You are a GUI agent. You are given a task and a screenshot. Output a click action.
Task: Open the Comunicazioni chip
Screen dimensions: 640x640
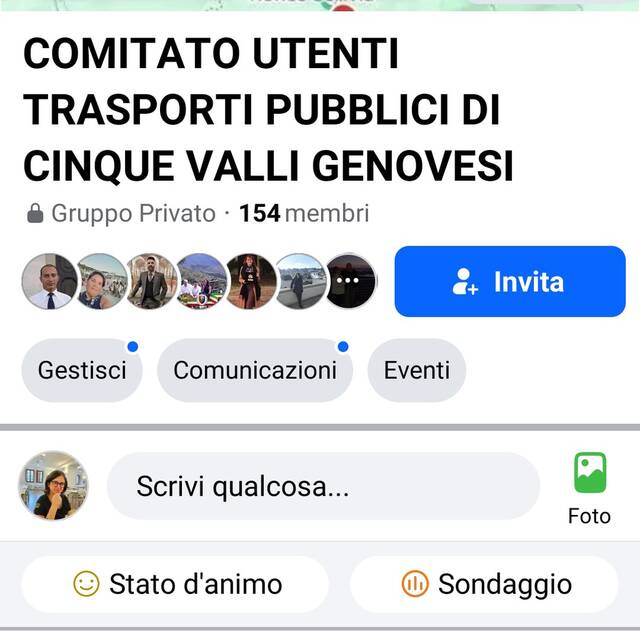[x=255, y=370]
